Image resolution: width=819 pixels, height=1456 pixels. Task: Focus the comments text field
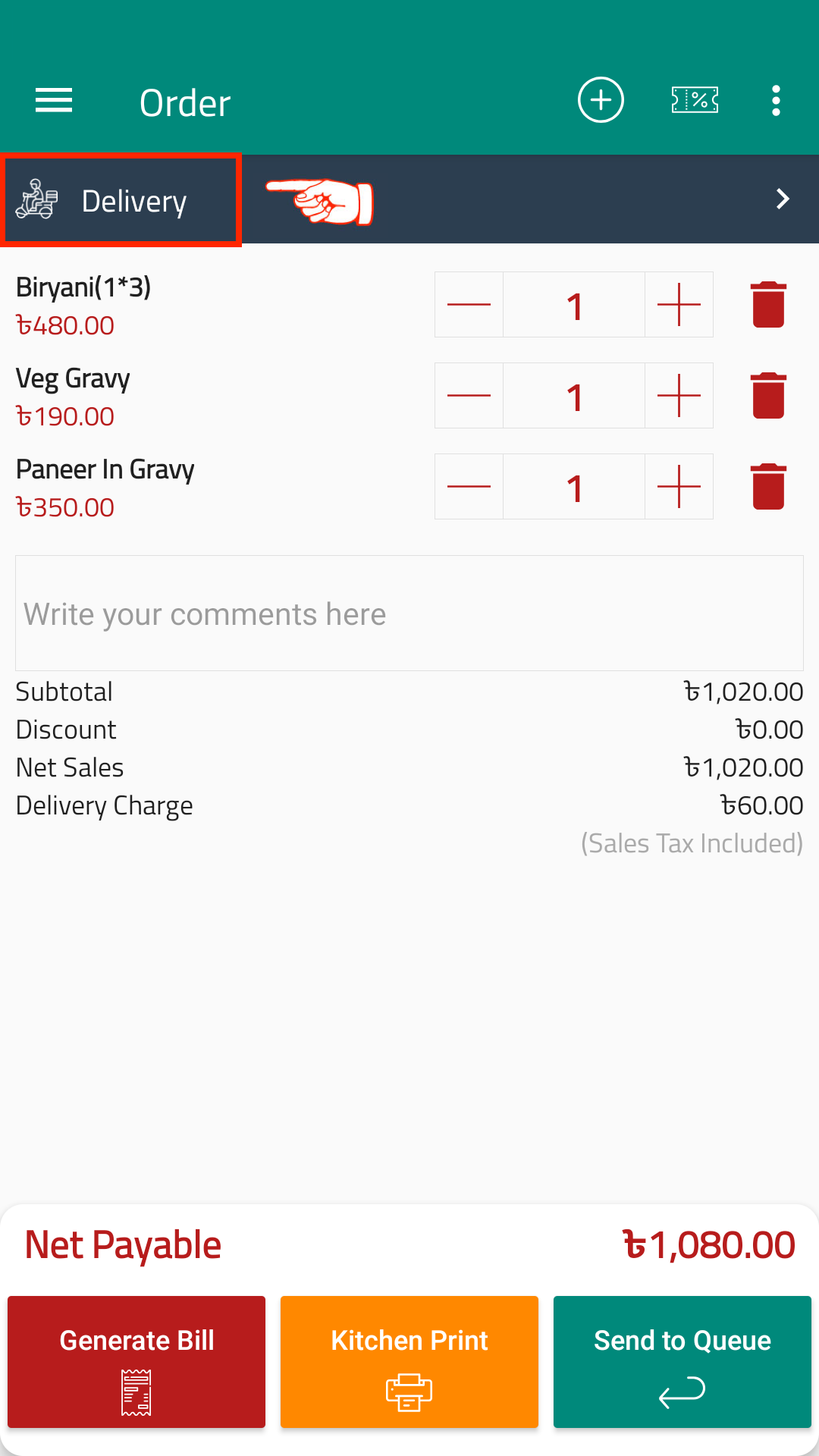click(x=409, y=613)
